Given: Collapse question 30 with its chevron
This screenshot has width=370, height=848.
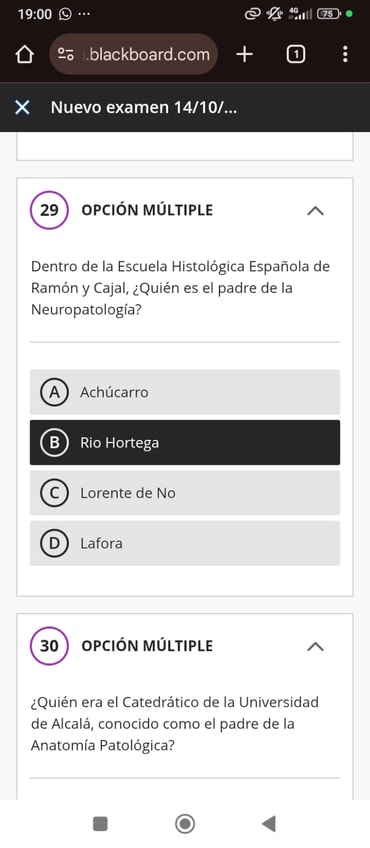Looking at the screenshot, I should (315, 646).
